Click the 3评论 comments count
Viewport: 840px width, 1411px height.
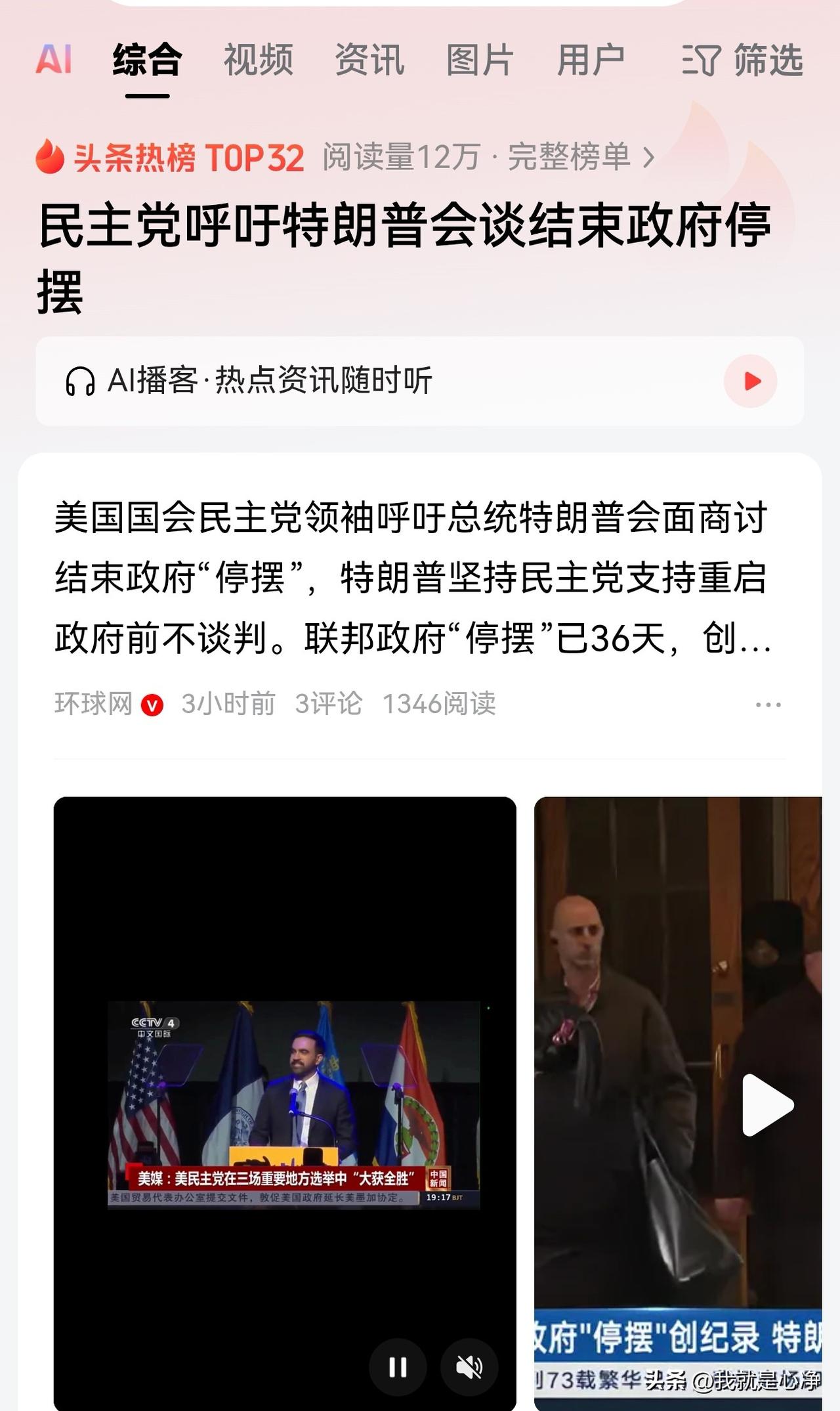[329, 703]
